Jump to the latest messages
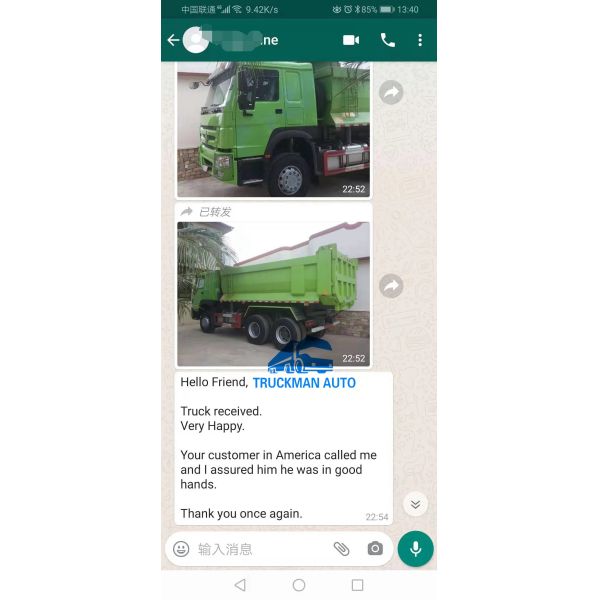This screenshot has width=600, height=600. (416, 503)
